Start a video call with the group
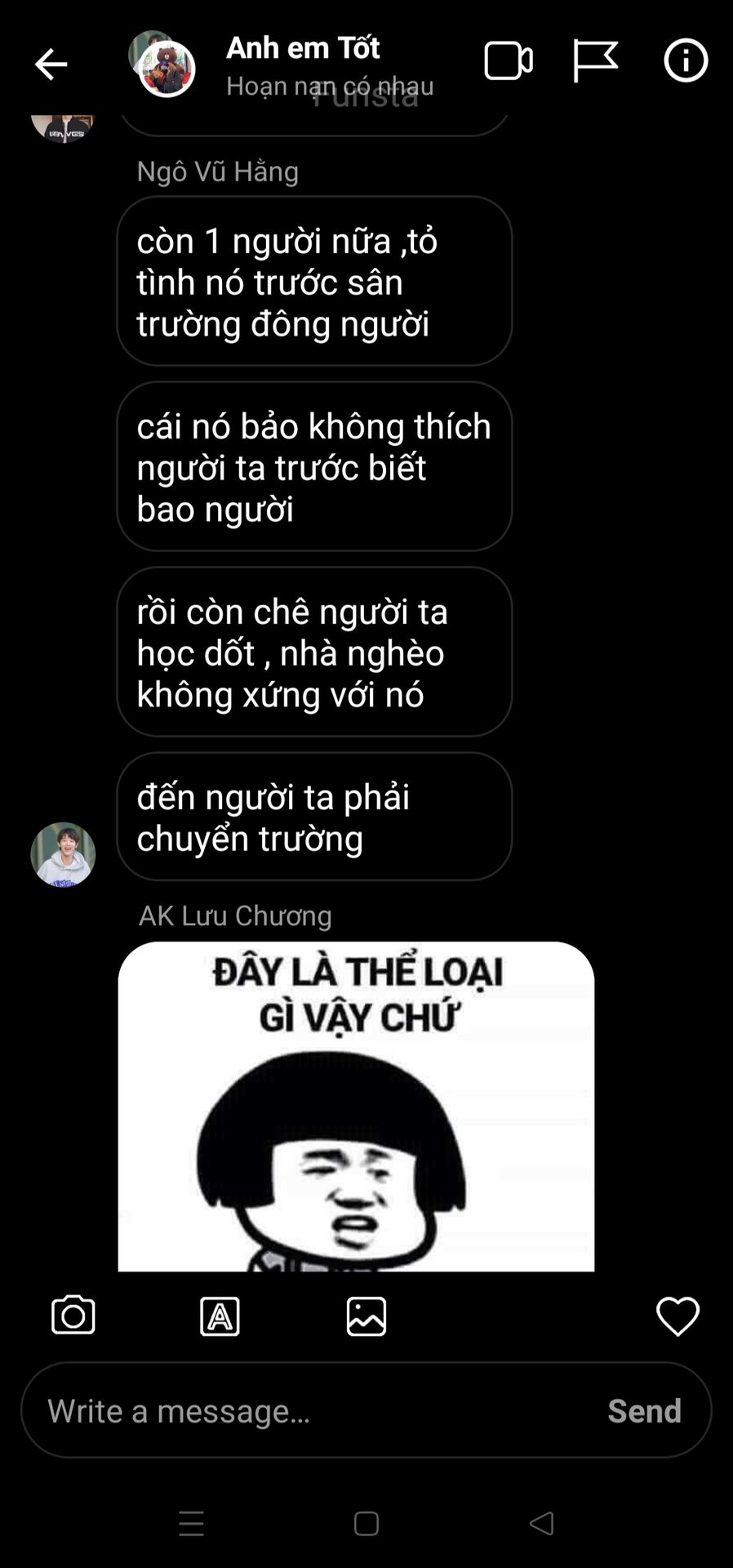 click(x=508, y=61)
